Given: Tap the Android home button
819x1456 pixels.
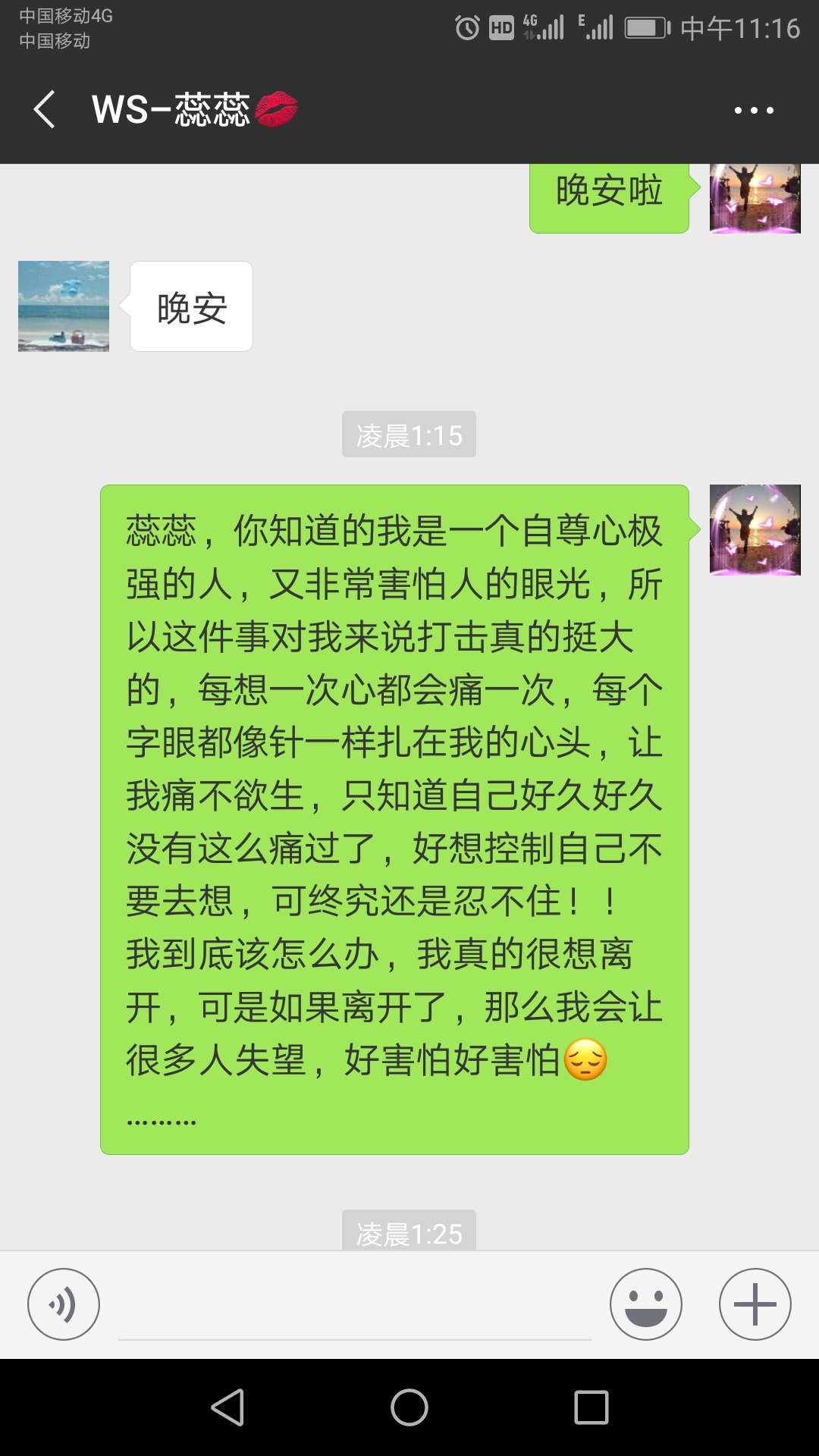Looking at the screenshot, I should click(x=408, y=1408).
